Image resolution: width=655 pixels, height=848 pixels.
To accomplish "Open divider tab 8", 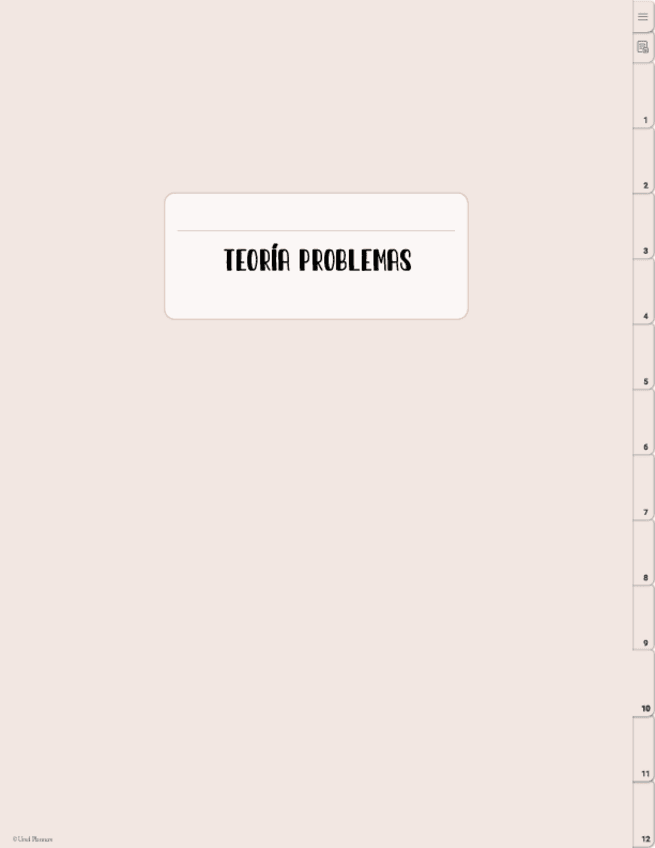I will tap(644, 555).
